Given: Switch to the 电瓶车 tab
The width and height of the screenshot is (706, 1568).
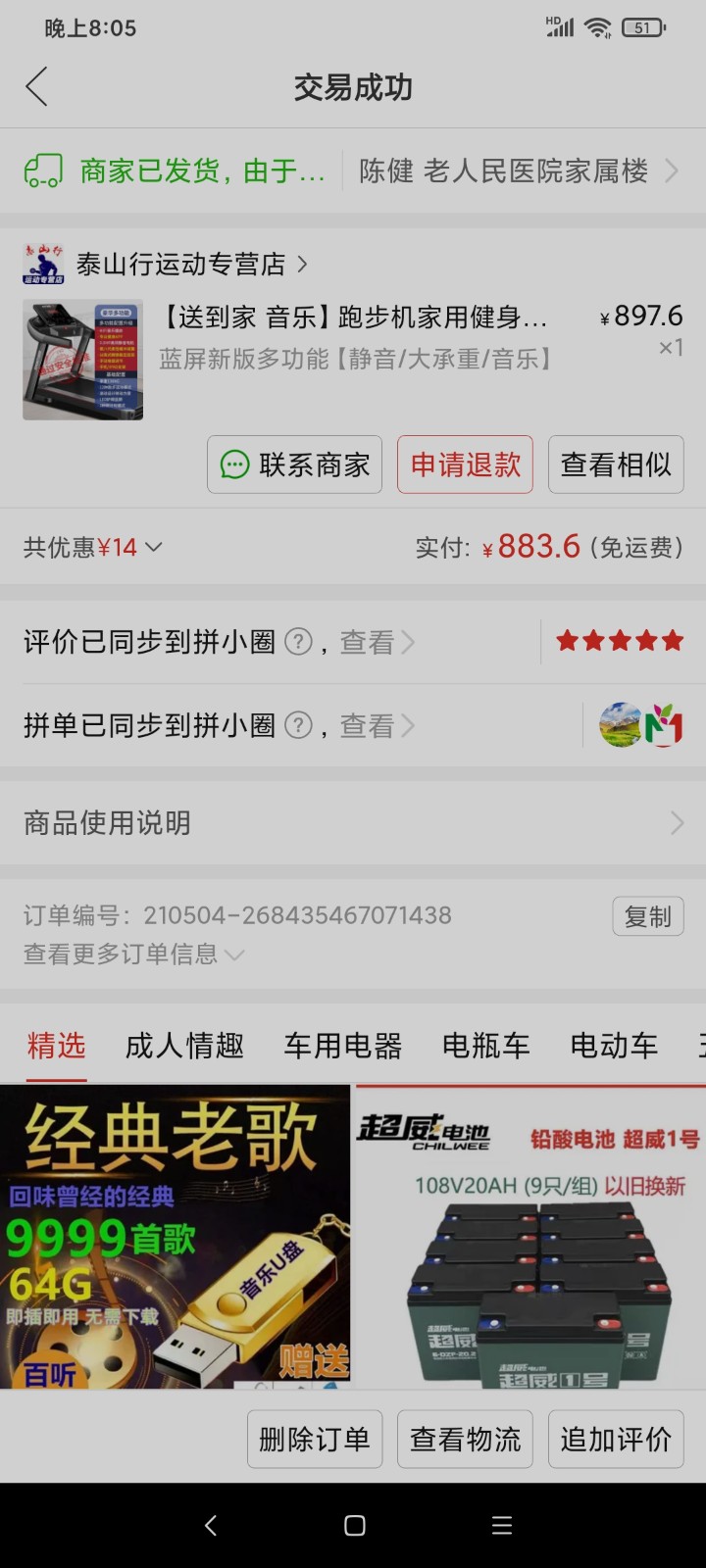Looking at the screenshot, I should pos(485,1046).
